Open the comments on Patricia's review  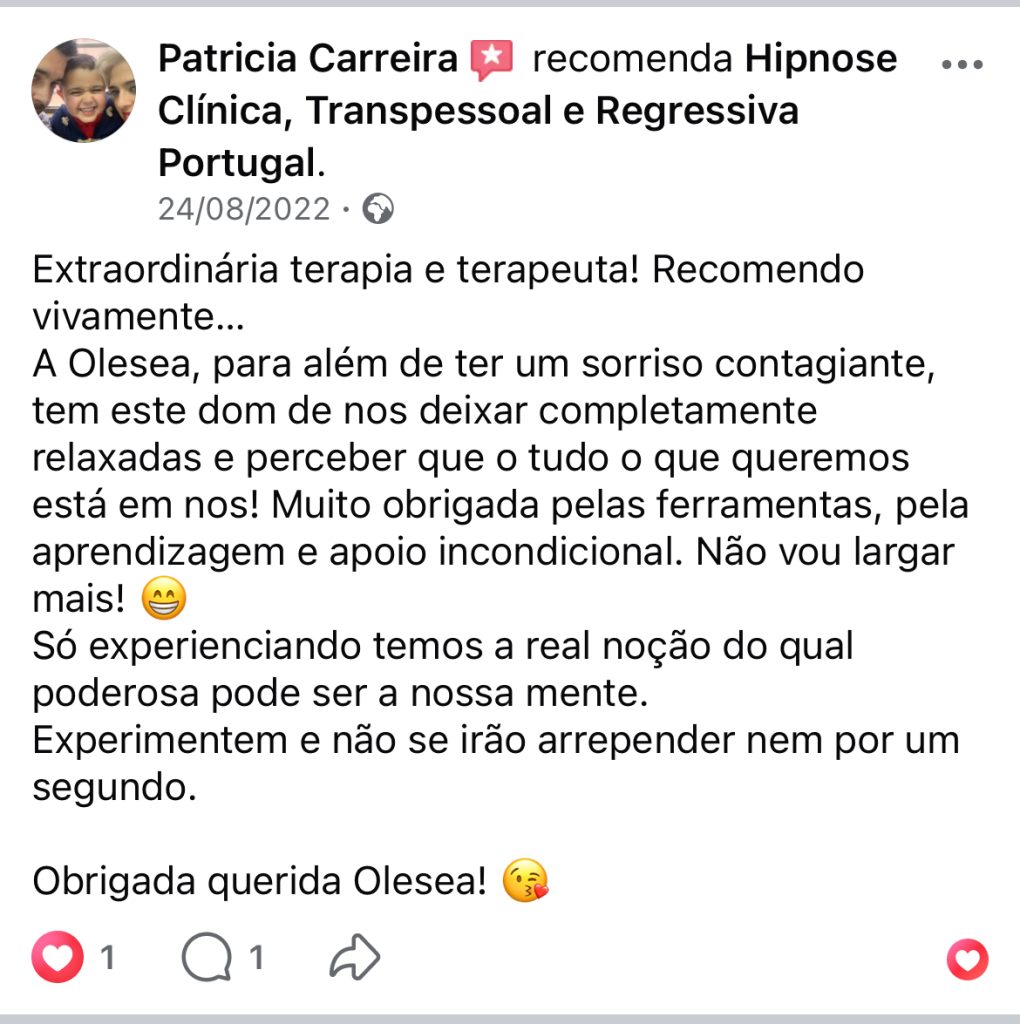coord(206,959)
